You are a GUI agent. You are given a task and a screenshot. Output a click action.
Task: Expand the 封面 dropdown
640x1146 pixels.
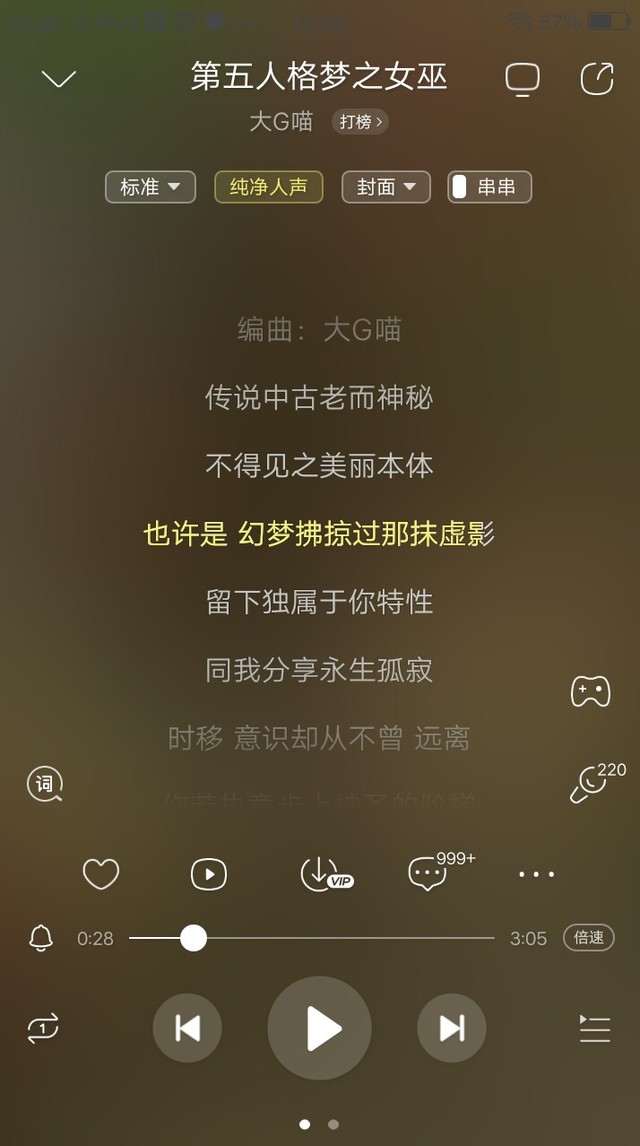pos(386,187)
